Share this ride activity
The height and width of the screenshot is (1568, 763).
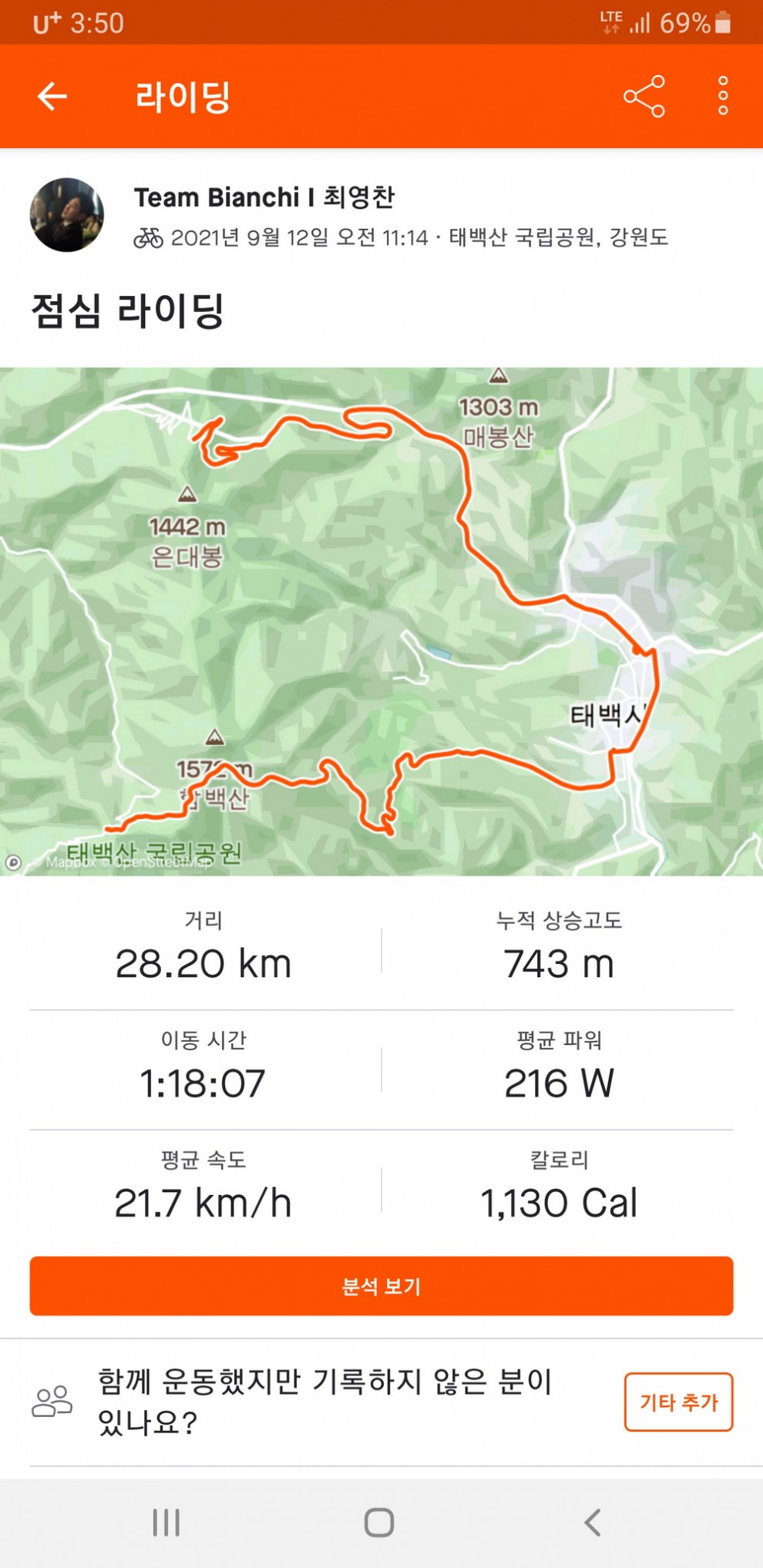[x=644, y=96]
